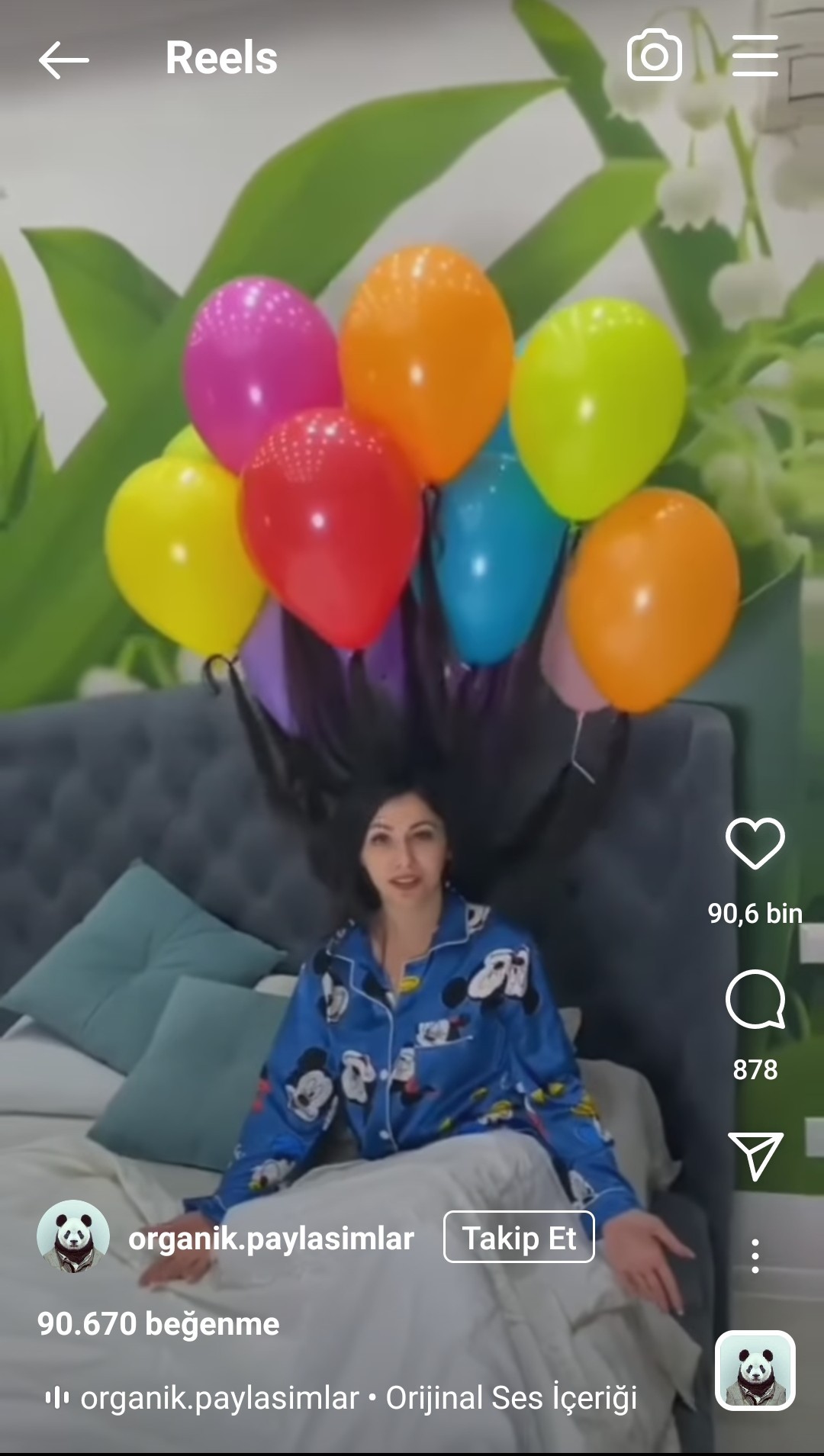Open organik.paylasimlar profile from the username

(271, 1239)
